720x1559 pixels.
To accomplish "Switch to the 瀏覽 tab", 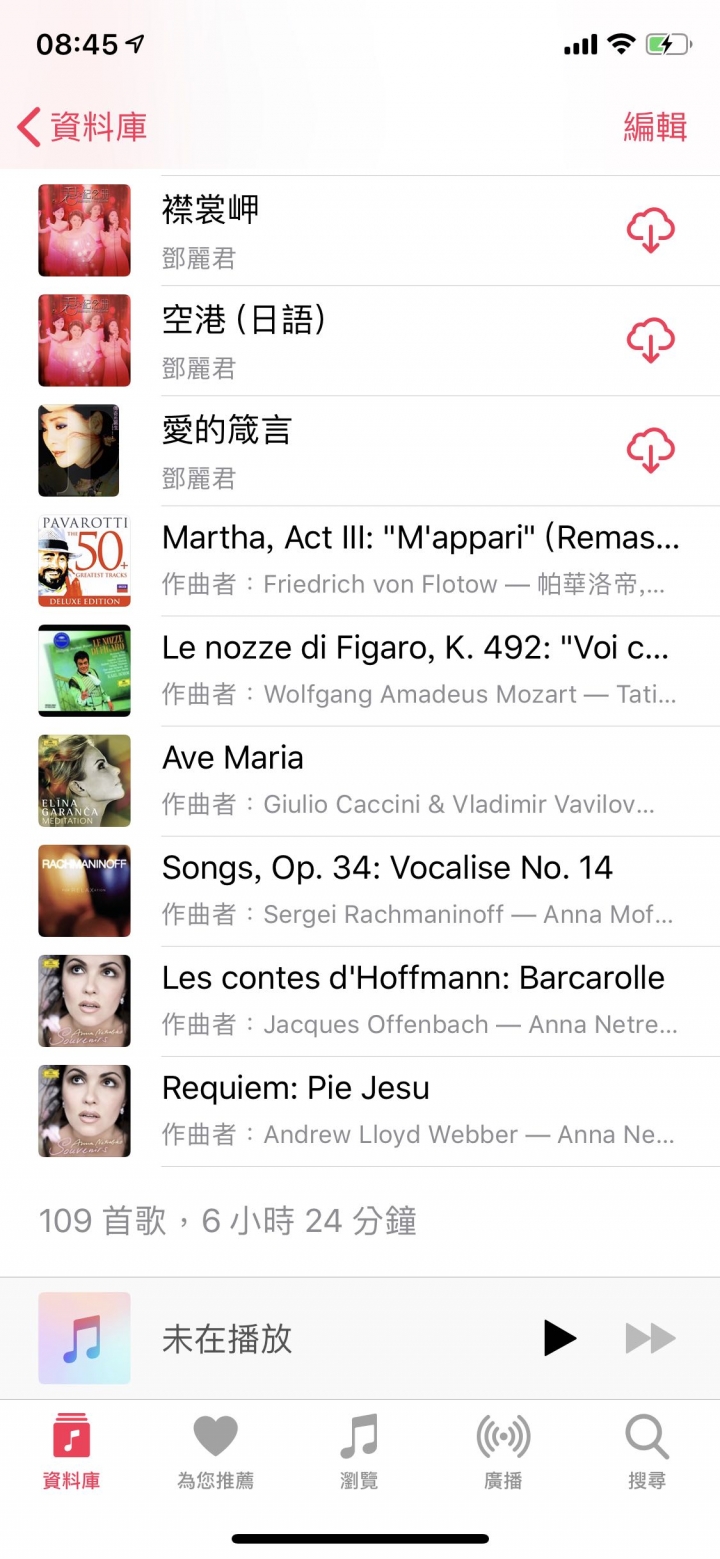I will coord(359,1451).
